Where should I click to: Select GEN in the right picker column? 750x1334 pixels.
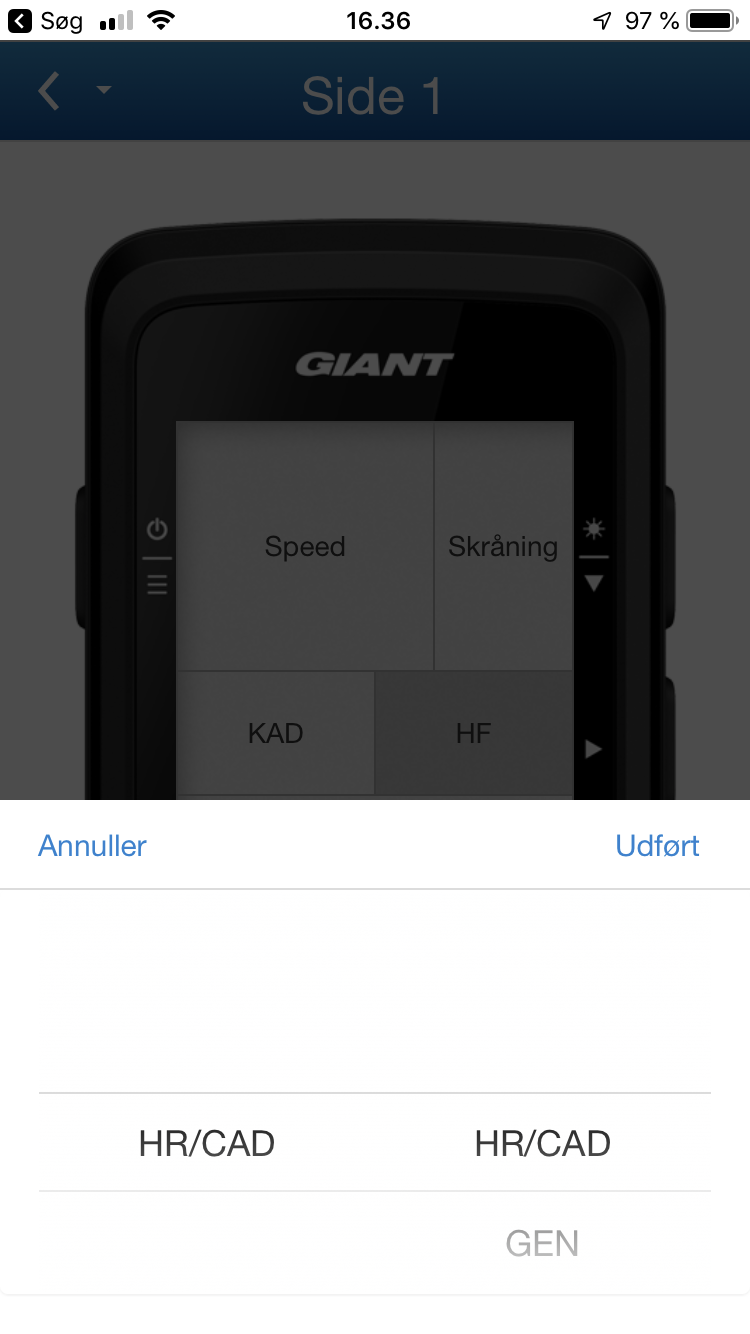(542, 1243)
